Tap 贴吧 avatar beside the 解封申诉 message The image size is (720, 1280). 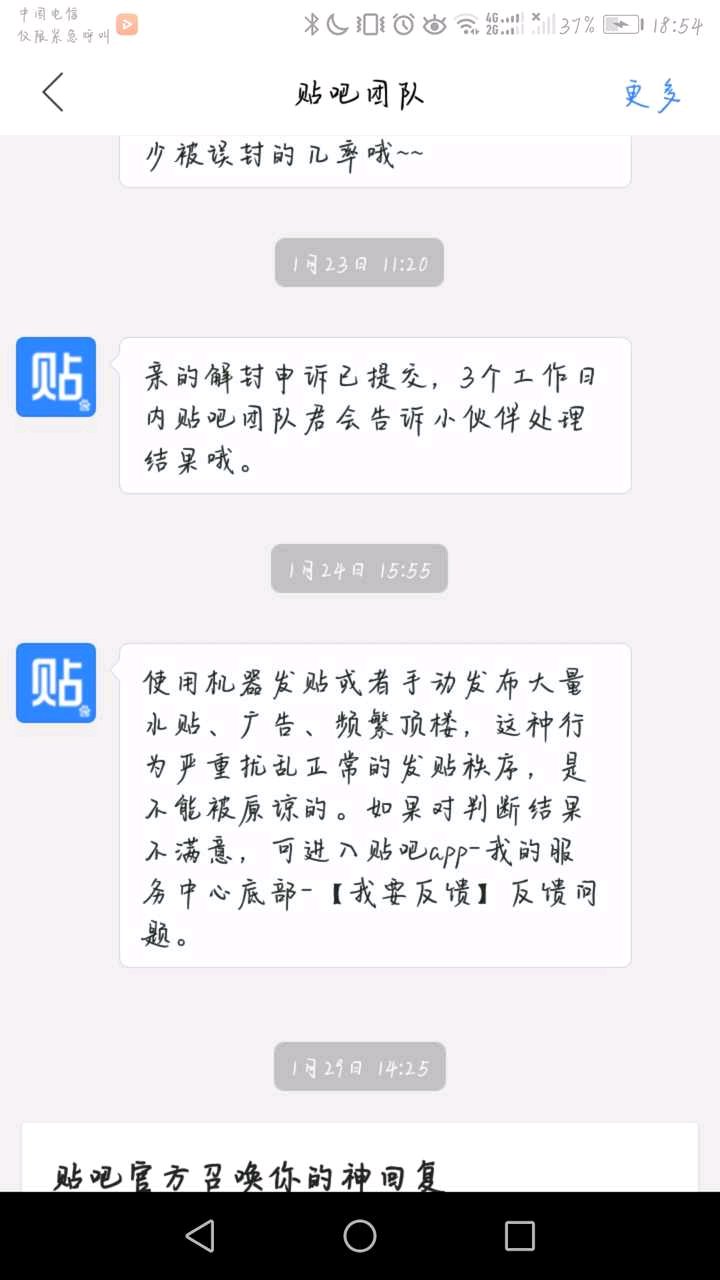pyautogui.click(x=56, y=377)
